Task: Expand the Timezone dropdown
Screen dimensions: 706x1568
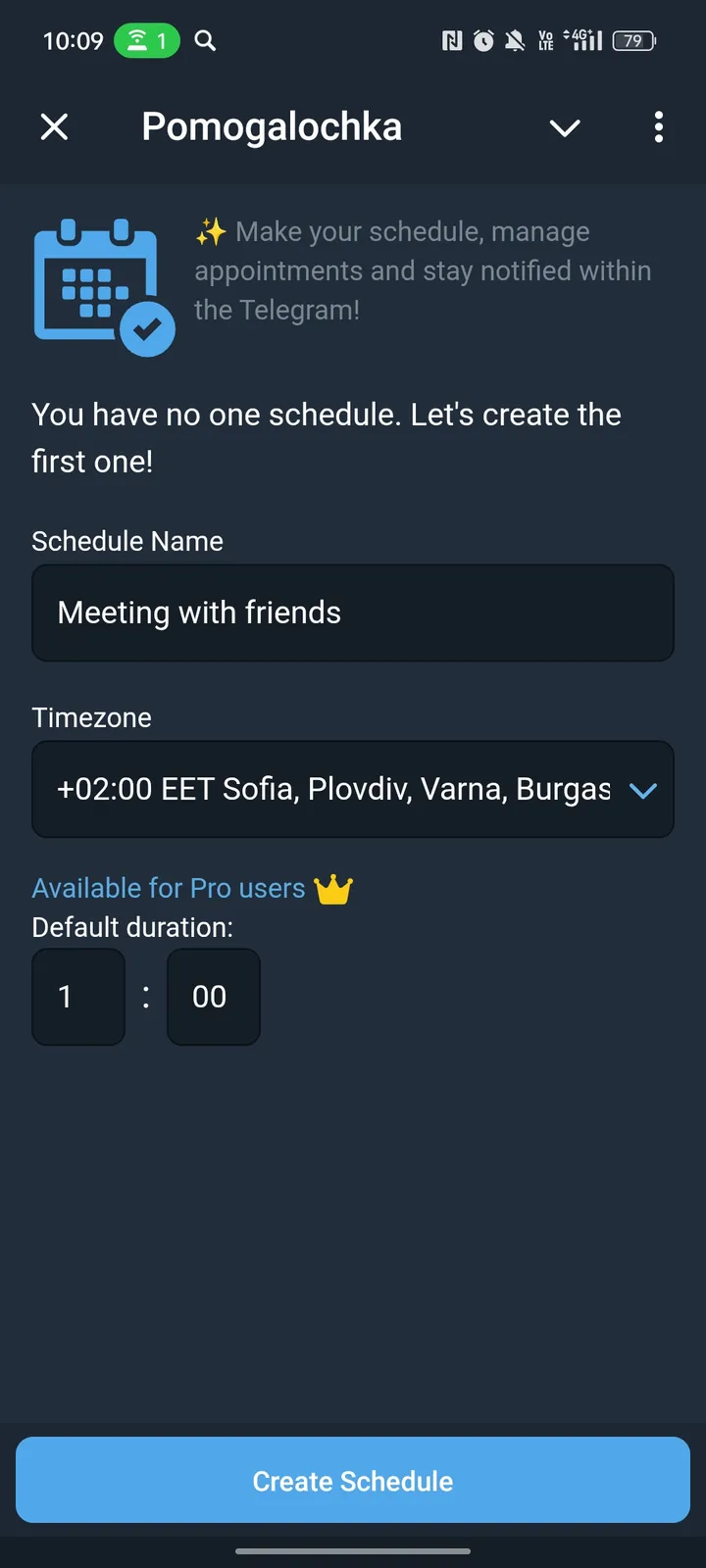Action: pyautogui.click(x=353, y=789)
